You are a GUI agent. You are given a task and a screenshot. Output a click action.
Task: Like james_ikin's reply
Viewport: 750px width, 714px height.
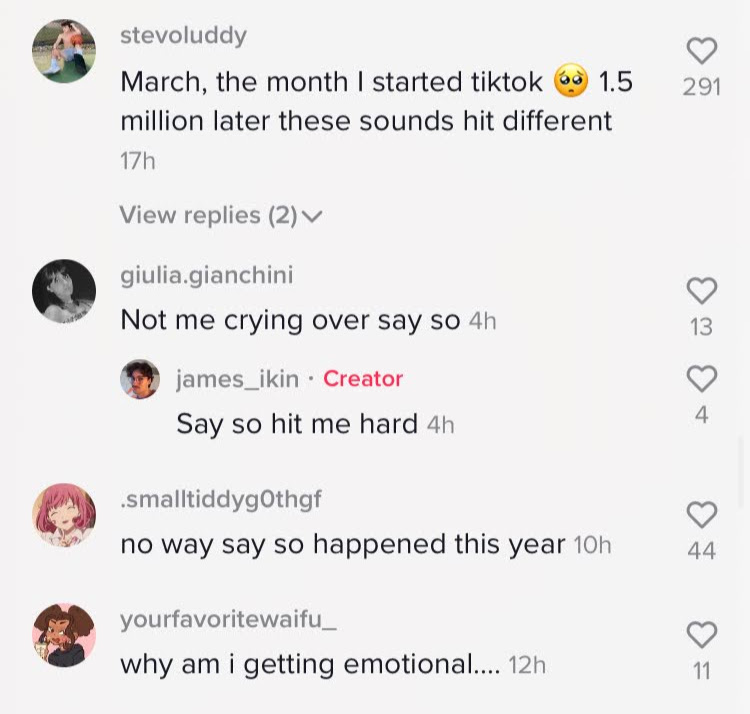(702, 379)
